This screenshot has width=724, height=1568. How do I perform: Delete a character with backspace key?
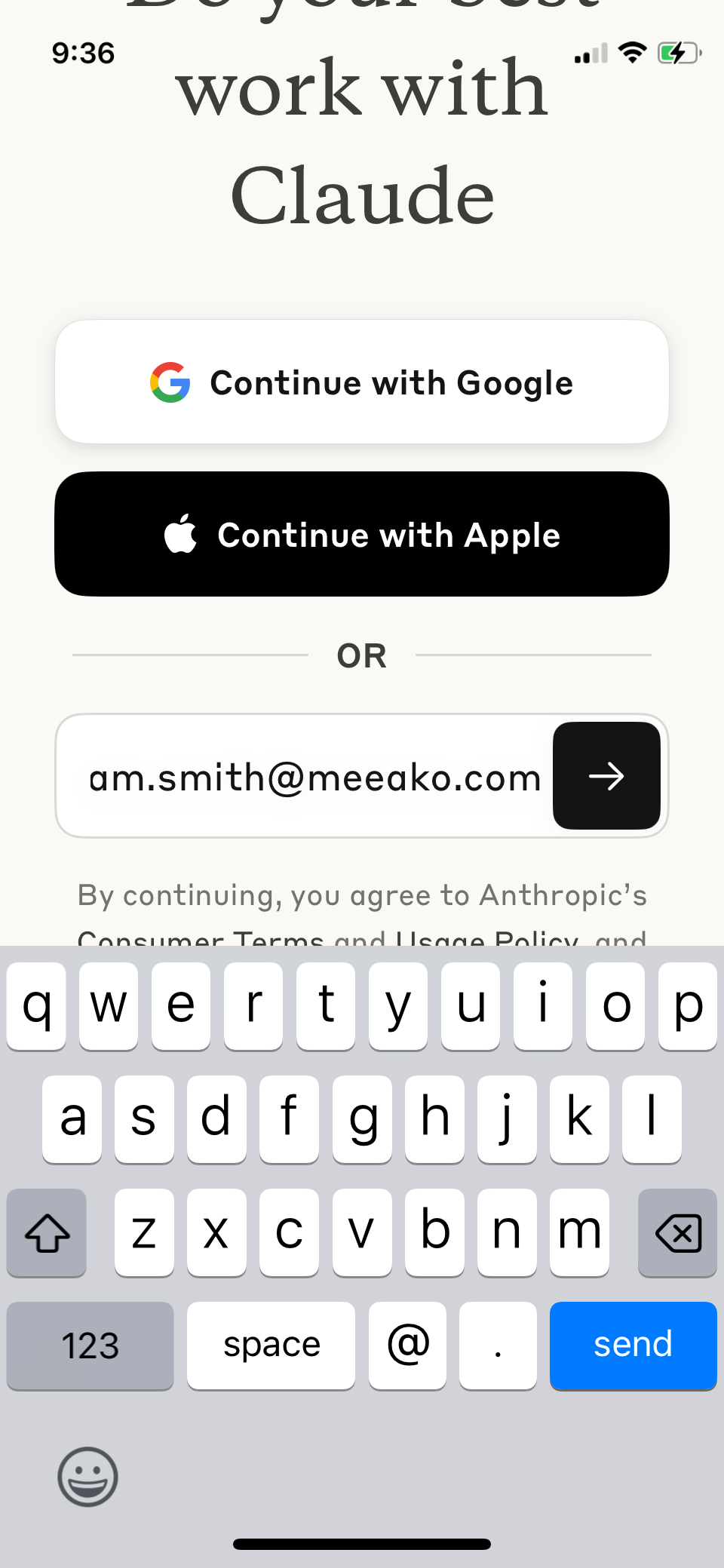tap(677, 1233)
